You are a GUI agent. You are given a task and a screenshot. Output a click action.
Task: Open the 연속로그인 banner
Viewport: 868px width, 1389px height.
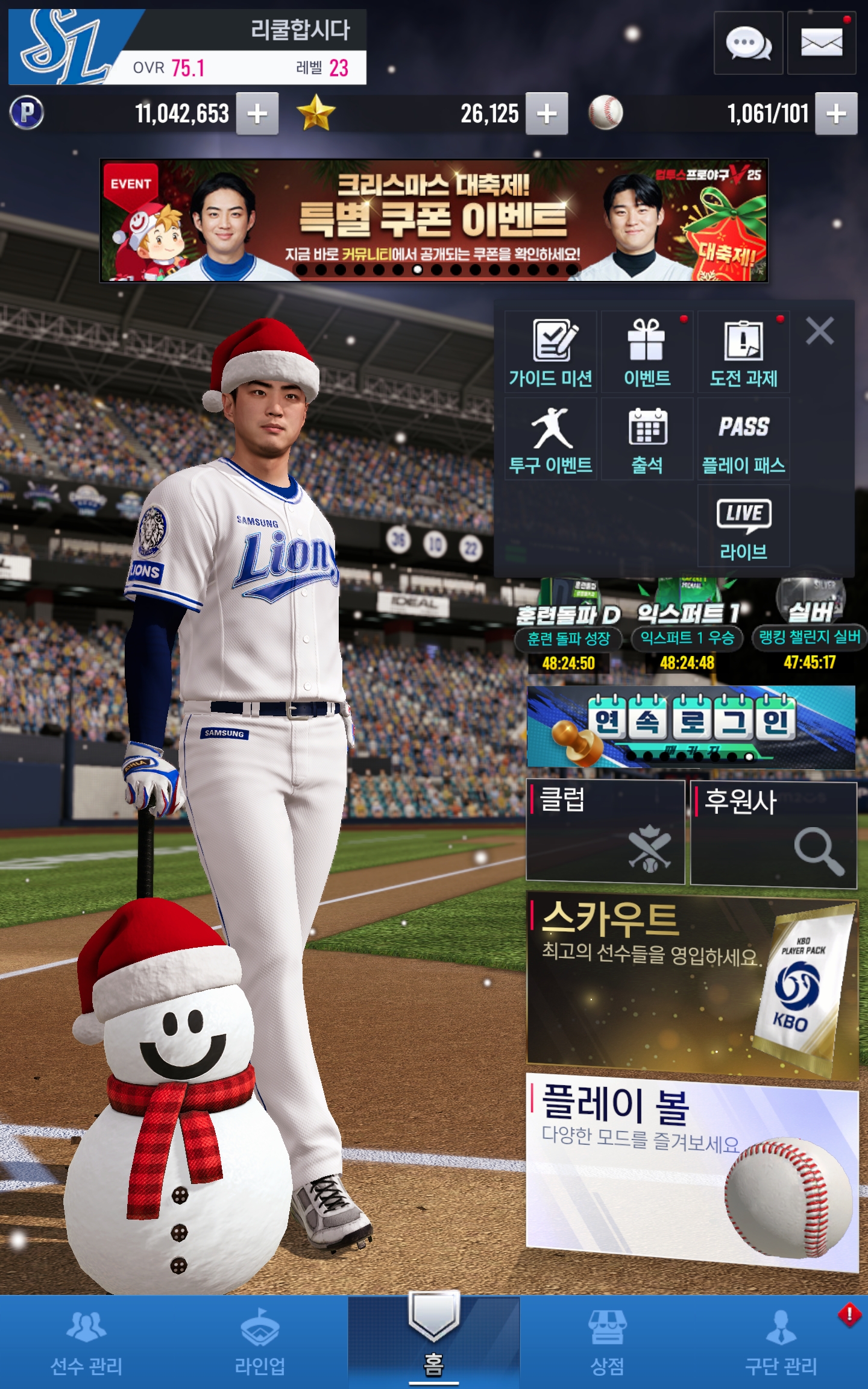(691, 727)
